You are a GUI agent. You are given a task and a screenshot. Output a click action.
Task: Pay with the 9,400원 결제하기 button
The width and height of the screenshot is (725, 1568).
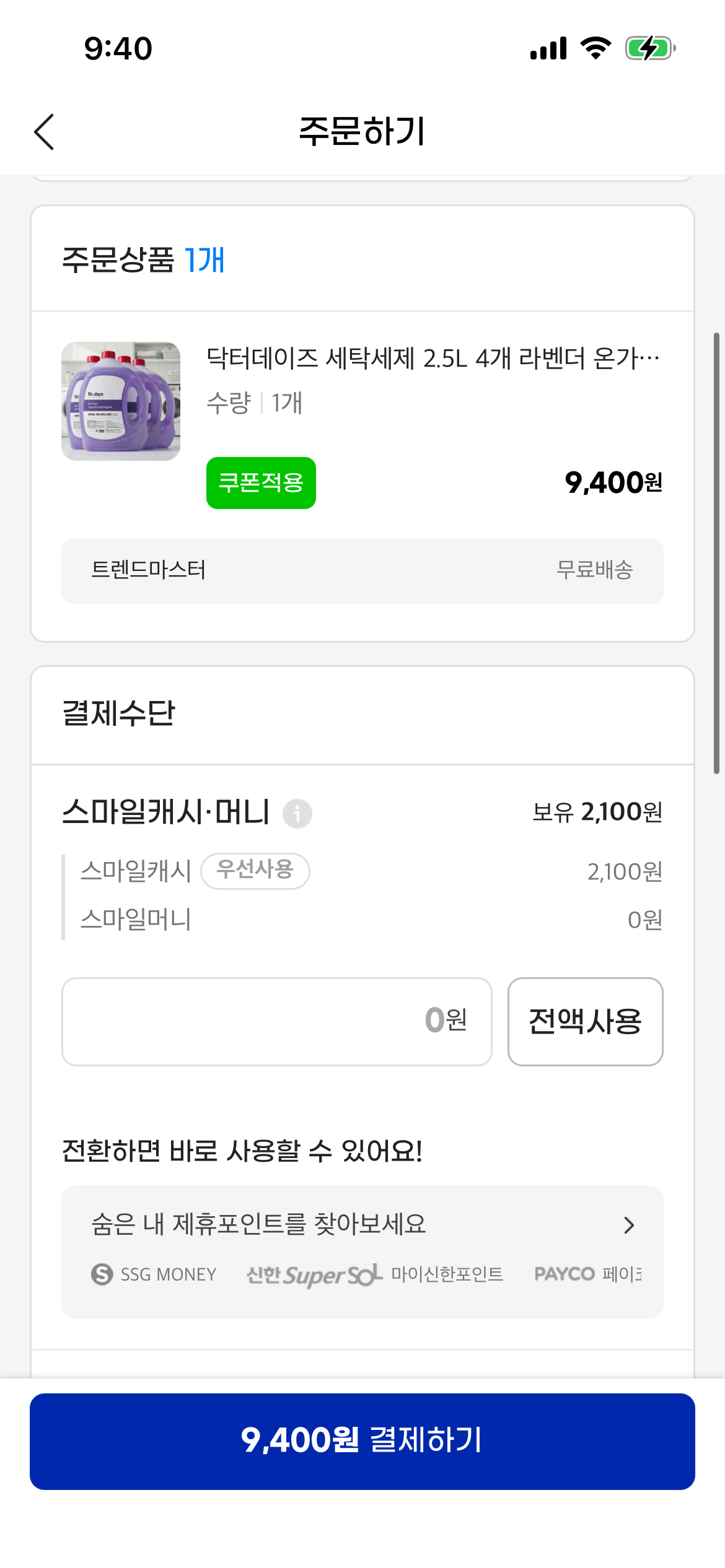pyautogui.click(x=362, y=1441)
